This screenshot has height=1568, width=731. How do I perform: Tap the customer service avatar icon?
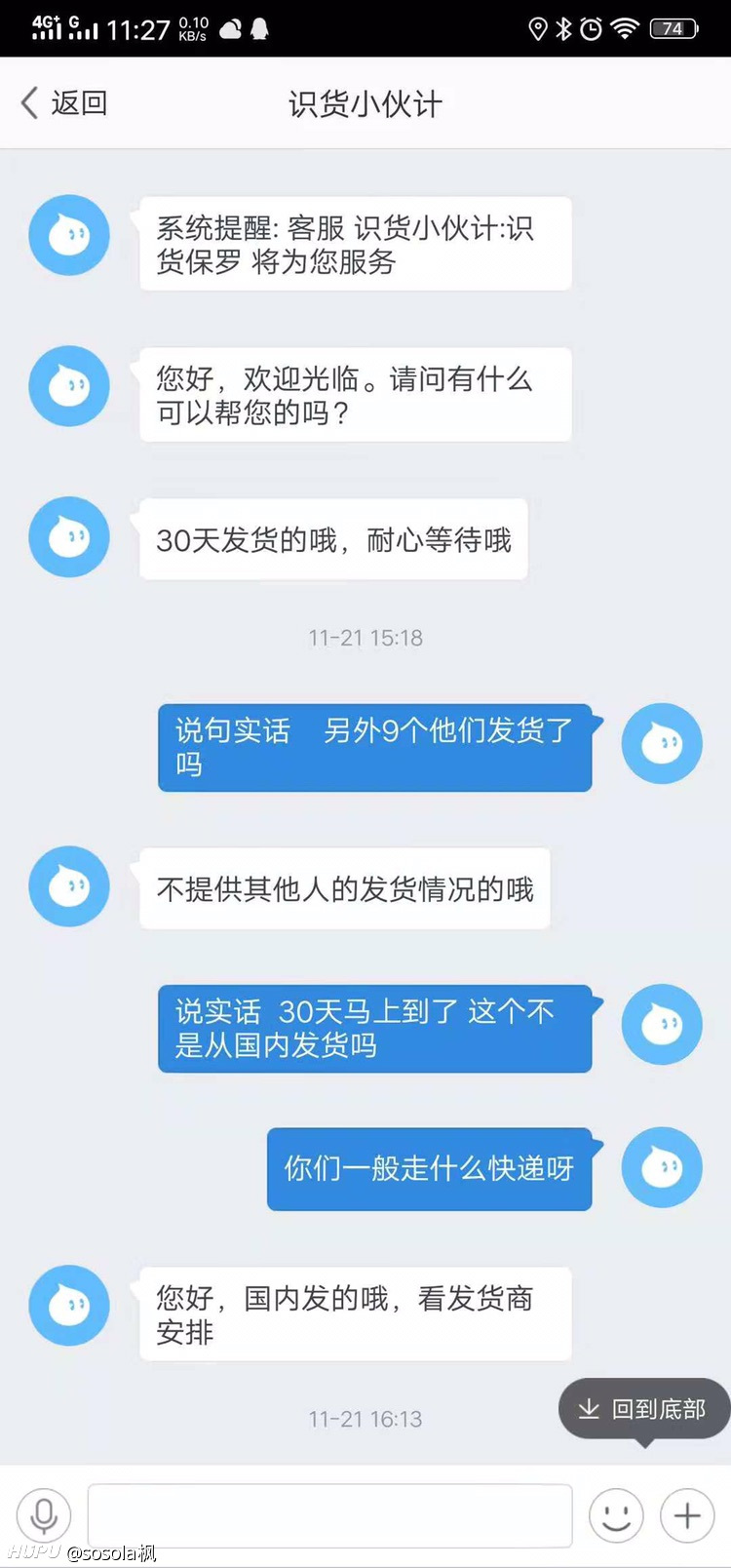coord(68,235)
